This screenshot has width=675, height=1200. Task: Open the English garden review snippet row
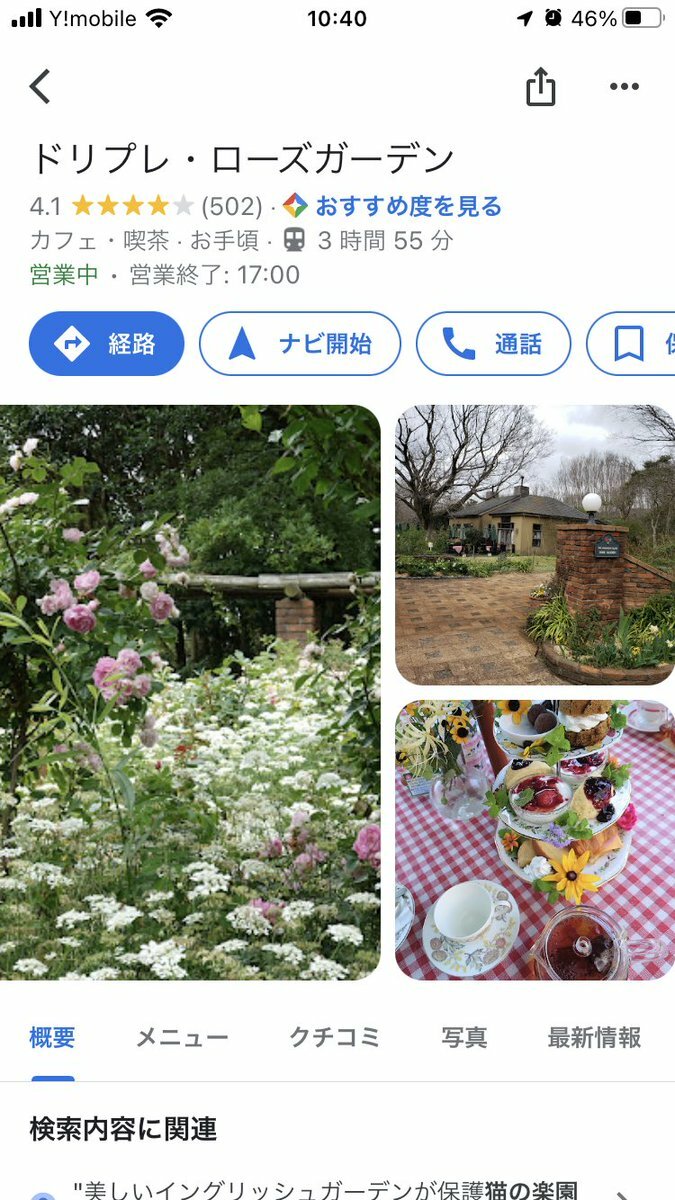point(330,1188)
